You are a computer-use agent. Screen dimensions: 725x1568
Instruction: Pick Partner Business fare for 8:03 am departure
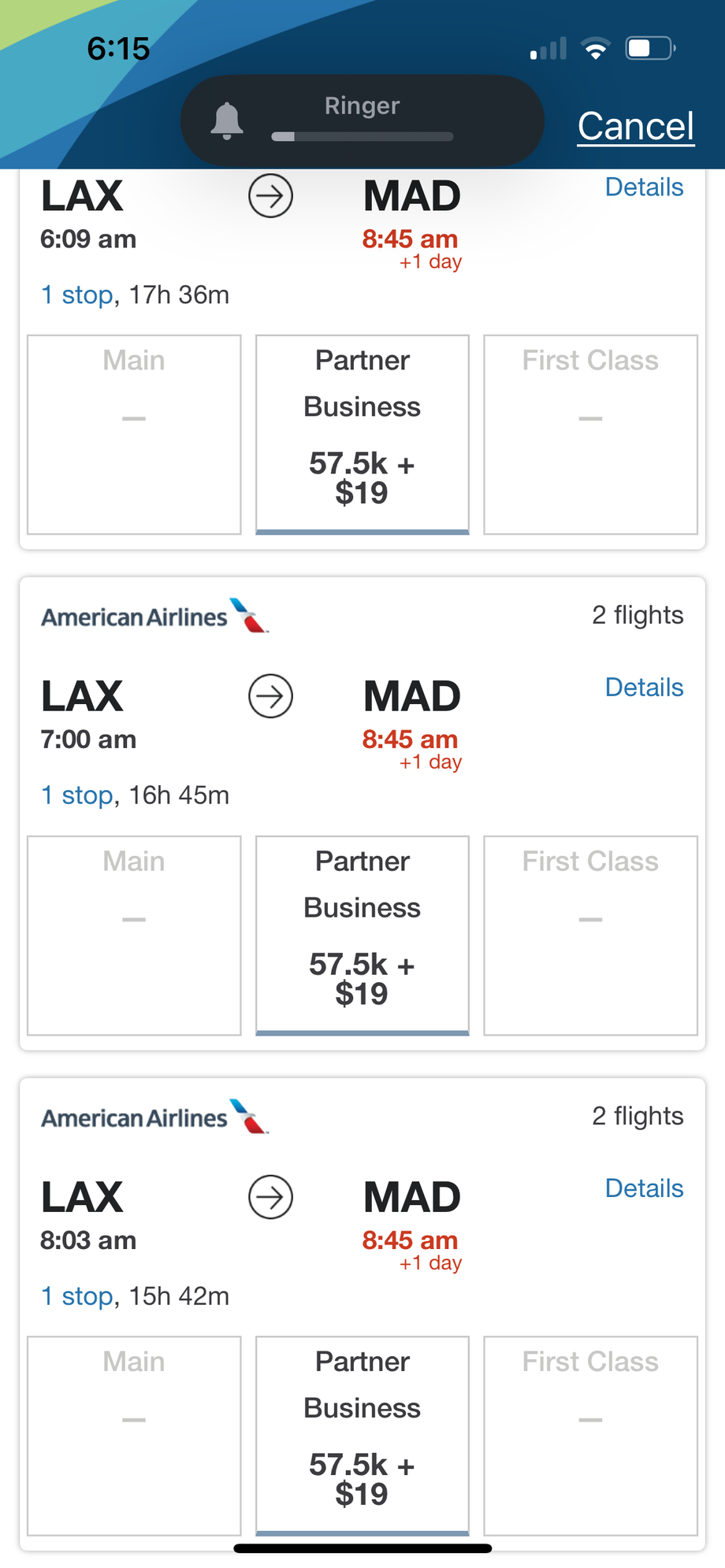pos(362,1435)
